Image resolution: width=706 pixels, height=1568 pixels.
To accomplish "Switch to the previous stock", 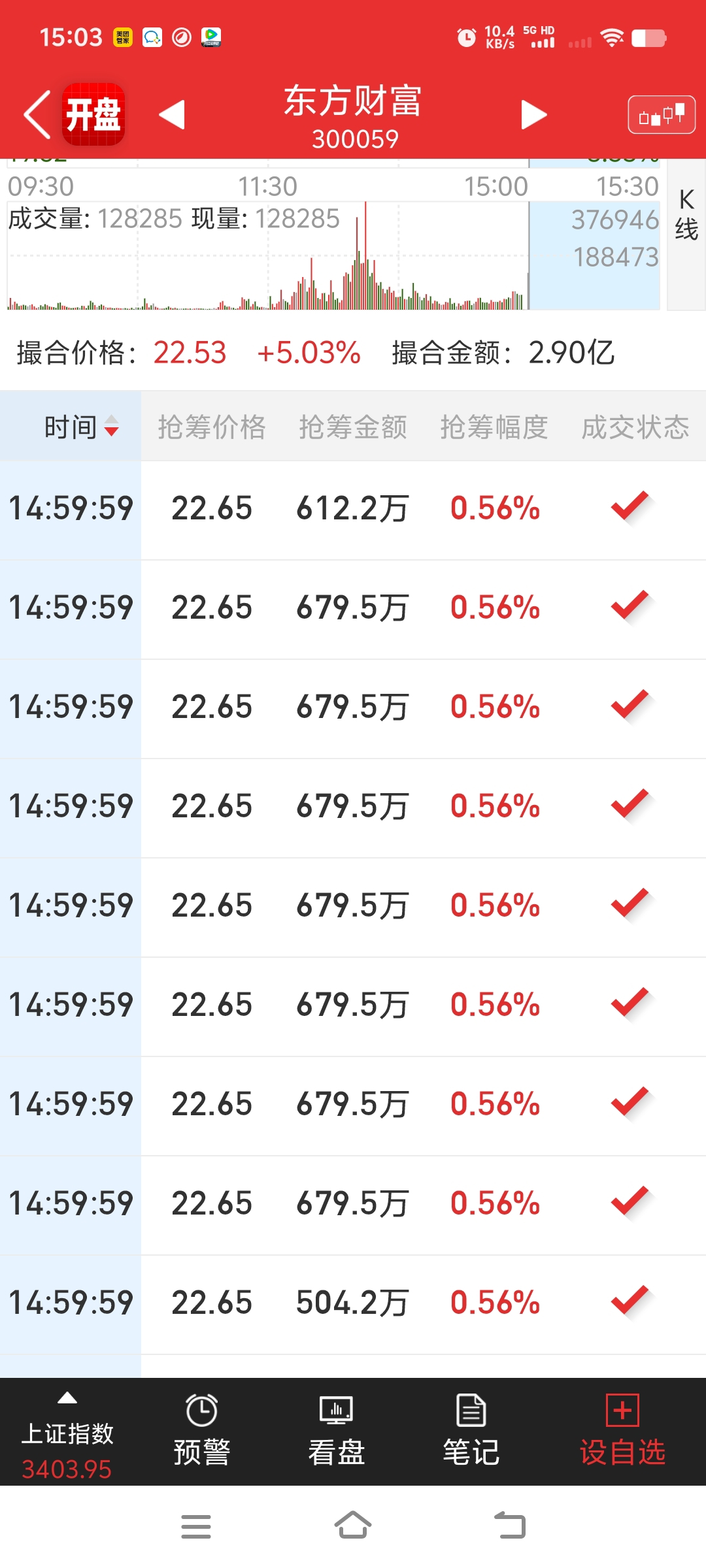I will [x=172, y=115].
